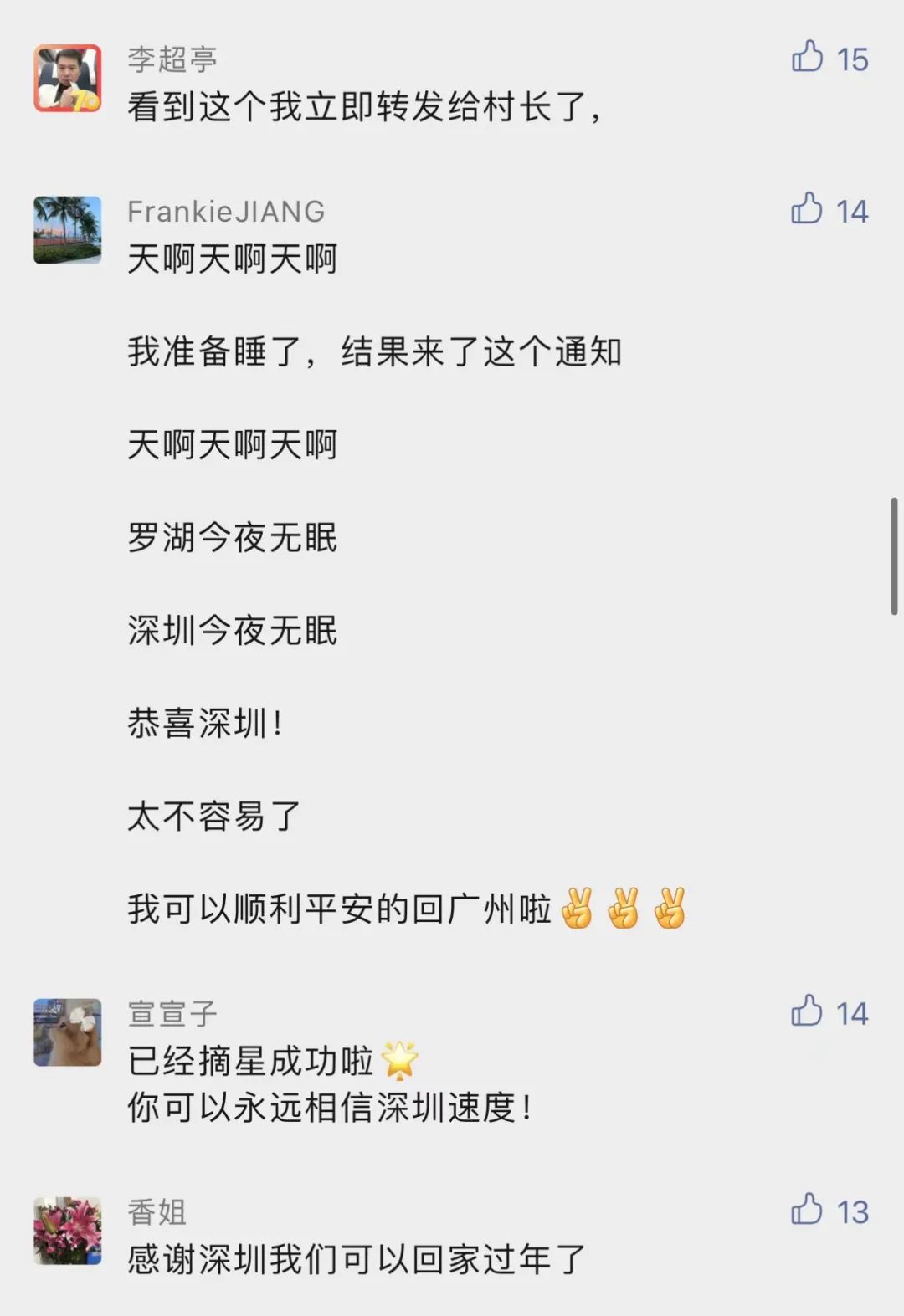904x1316 pixels.
Task: Like 李超亭's comment
Action: click(x=808, y=58)
